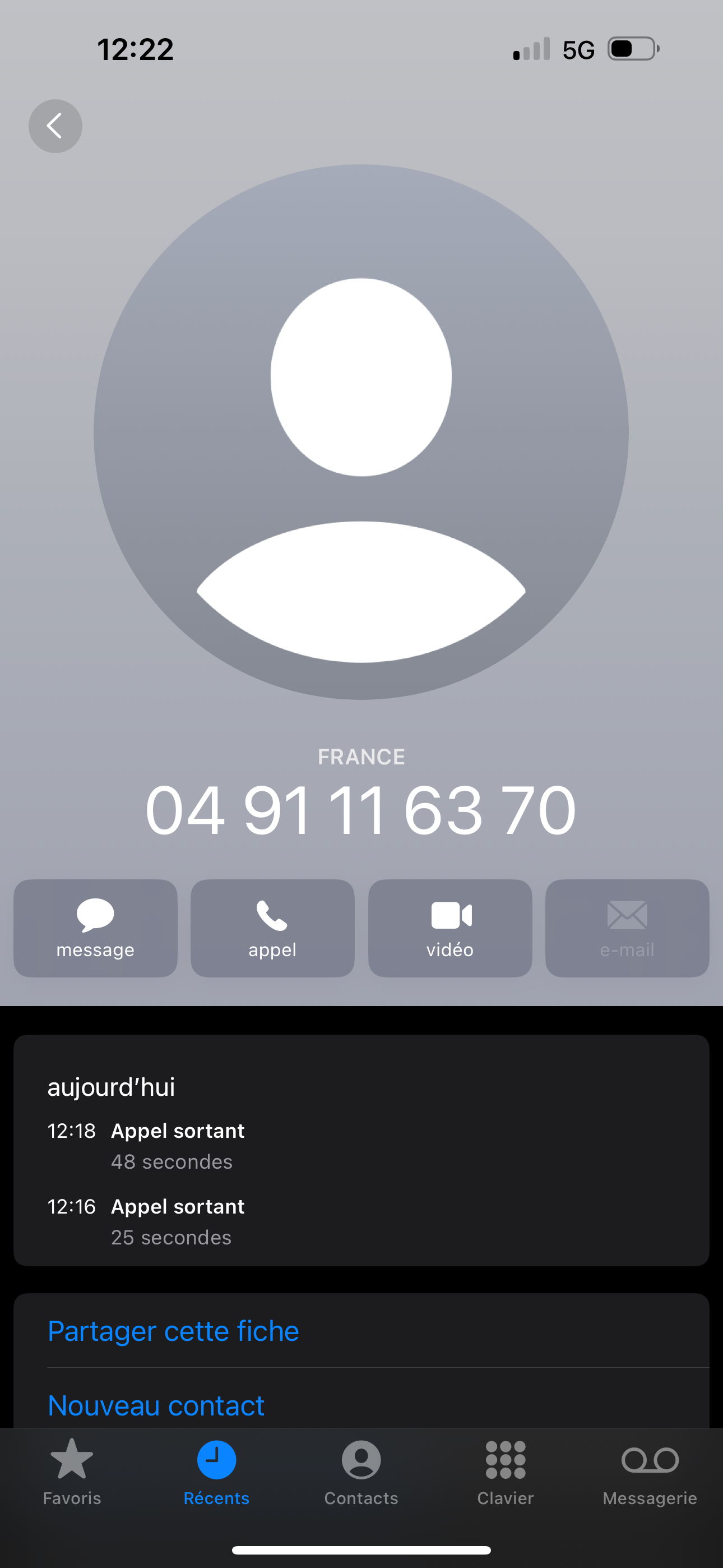This screenshot has height=1568, width=723.
Task: Start a vidéo call
Action: (x=449, y=928)
